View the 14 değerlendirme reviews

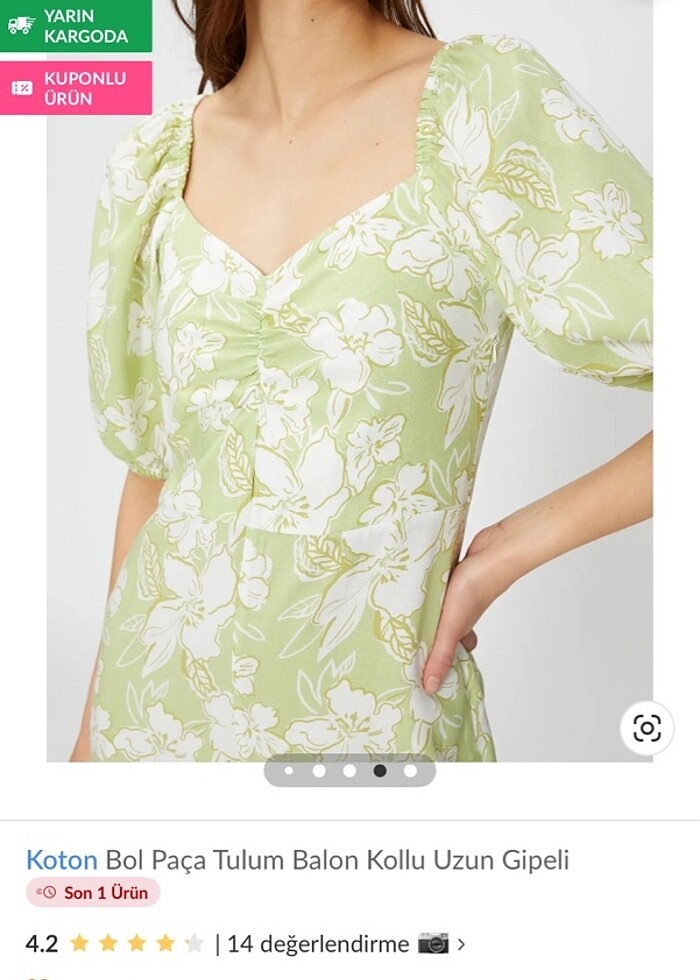318,943
